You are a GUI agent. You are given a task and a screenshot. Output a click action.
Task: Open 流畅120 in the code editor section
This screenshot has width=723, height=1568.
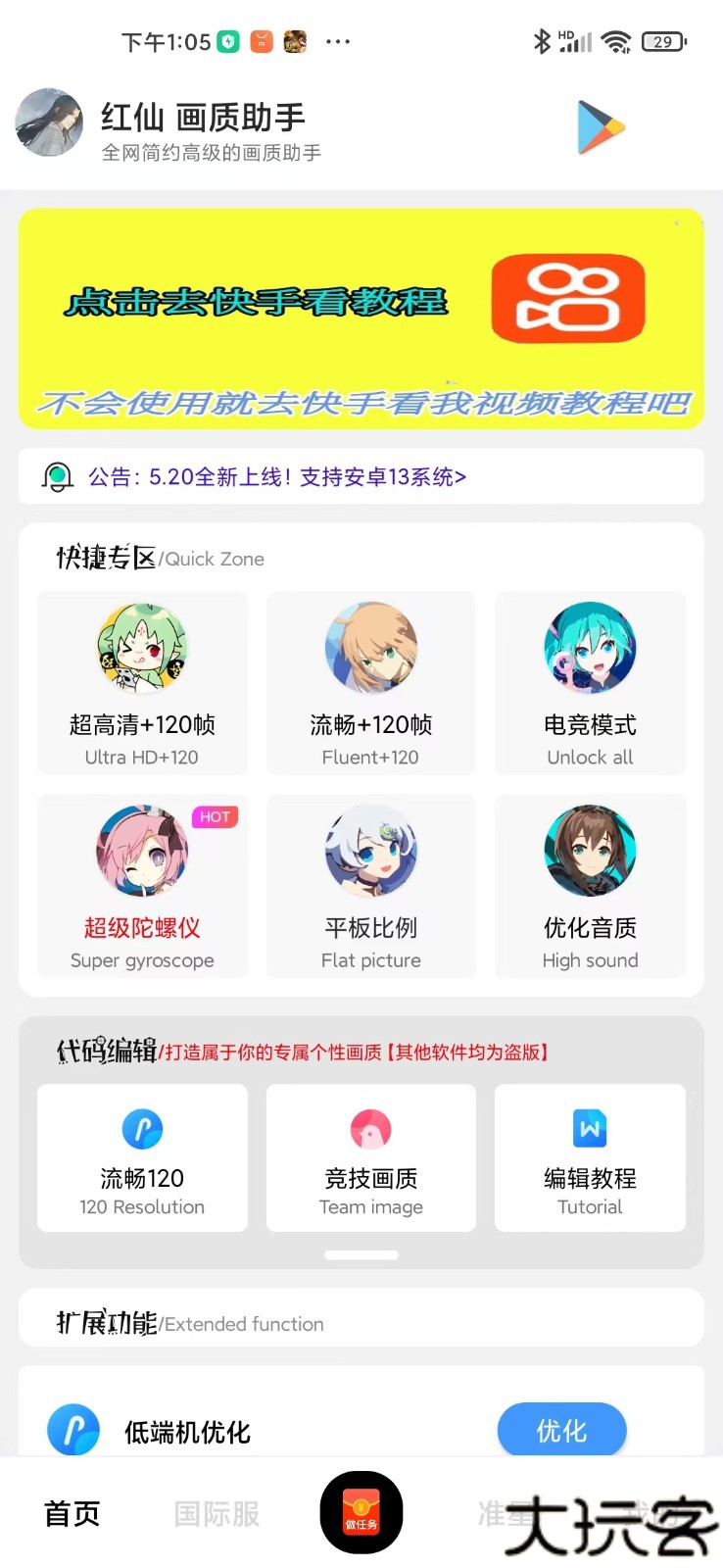tap(141, 1129)
